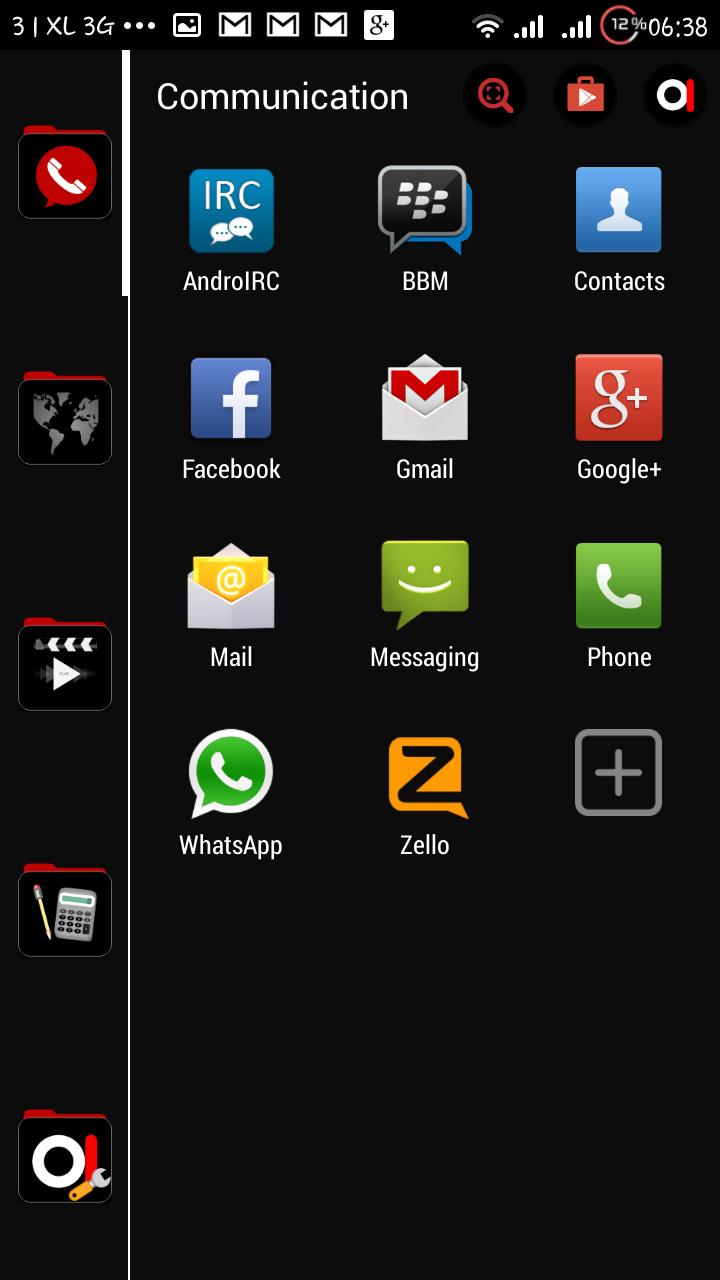The image size is (720, 1280).
Task: Launch Google+ app
Action: (618, 399)
